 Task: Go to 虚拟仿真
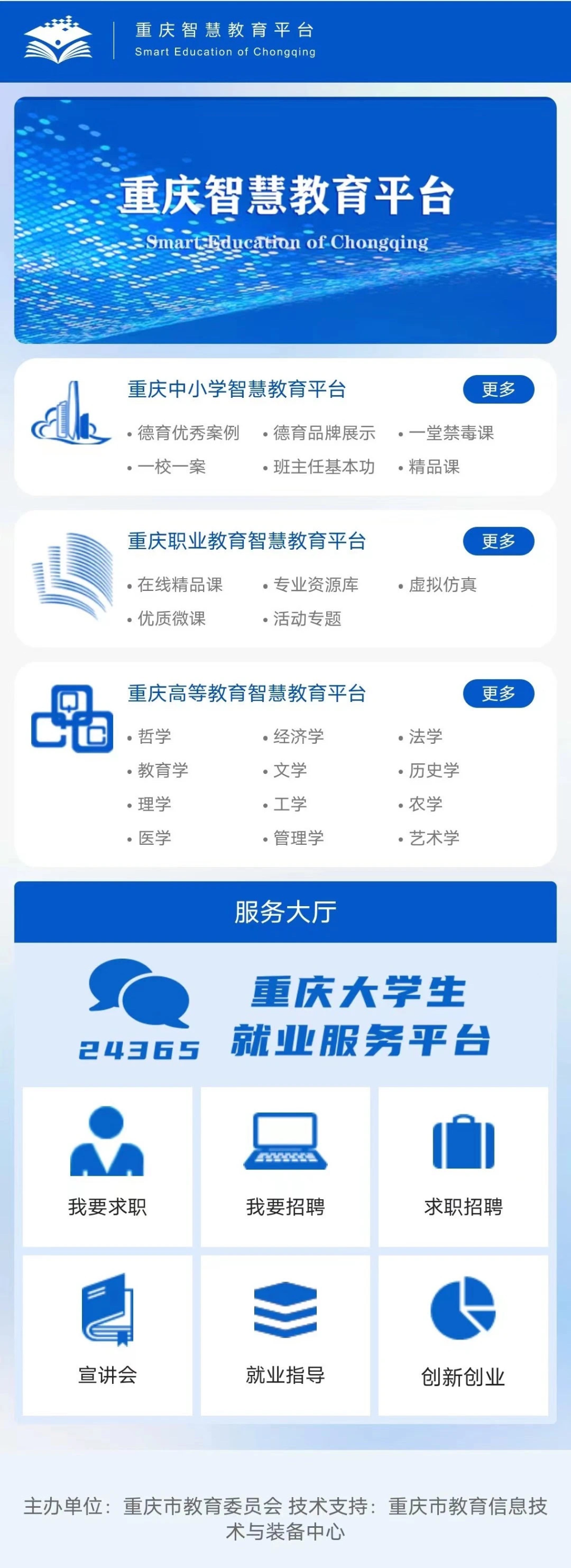(x=442, y=584)
